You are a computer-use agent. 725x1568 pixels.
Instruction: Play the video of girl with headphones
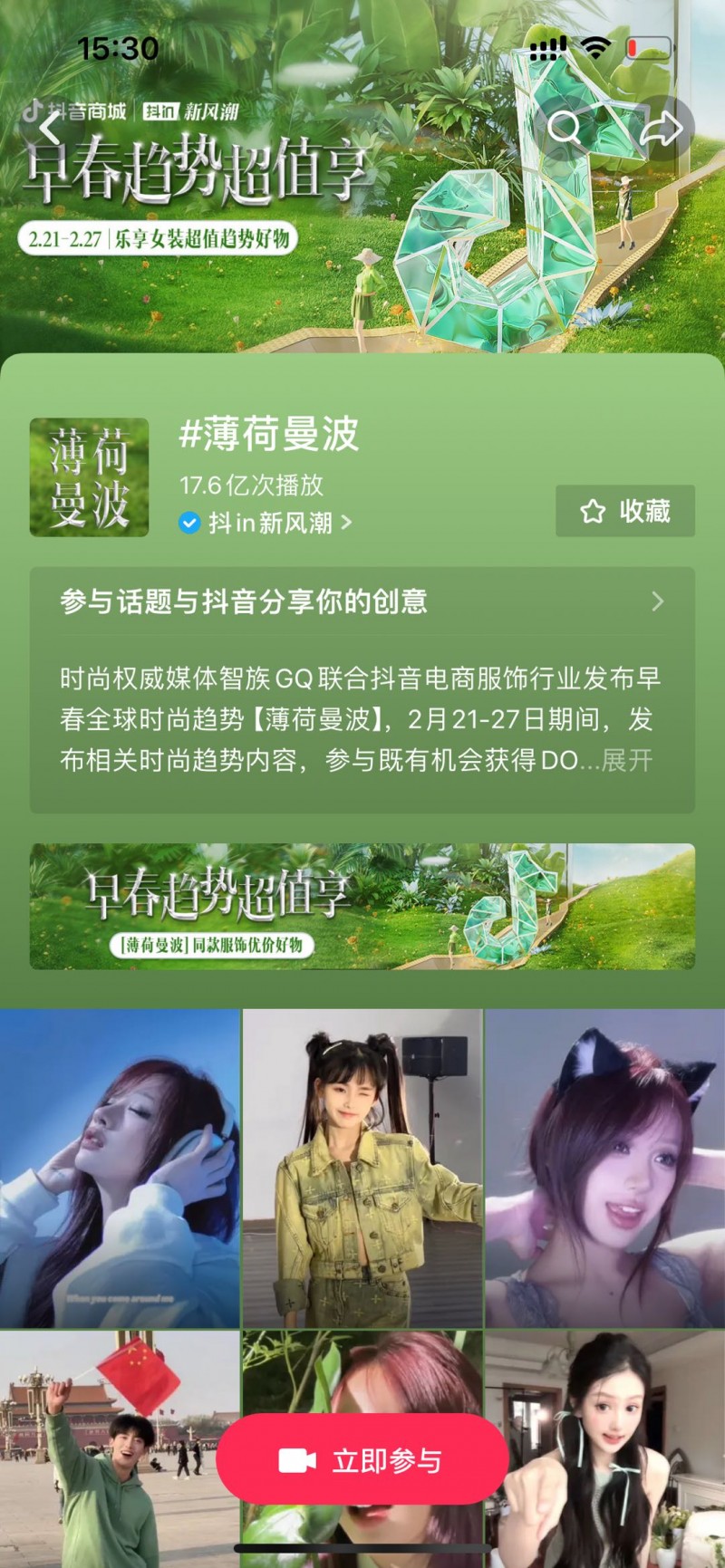click(120, 1169)
